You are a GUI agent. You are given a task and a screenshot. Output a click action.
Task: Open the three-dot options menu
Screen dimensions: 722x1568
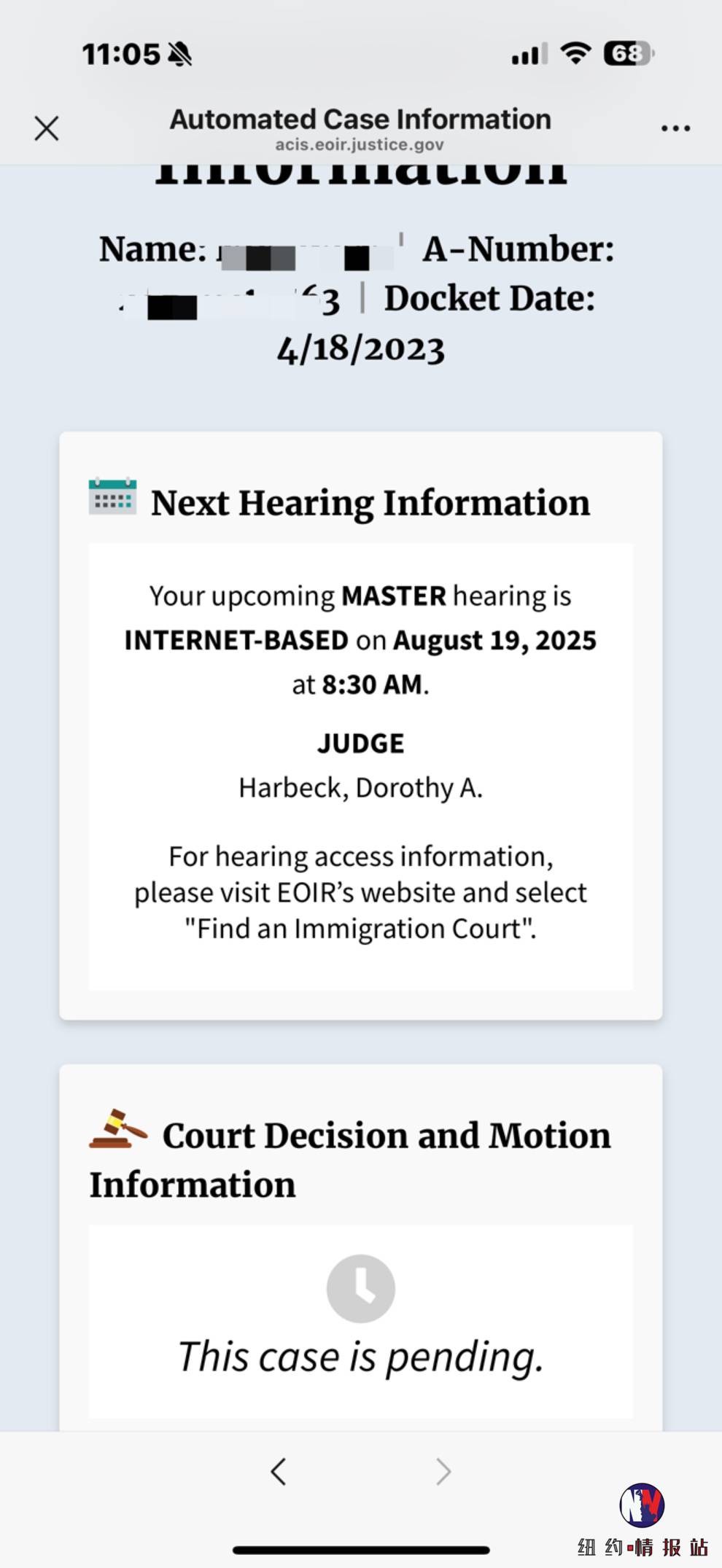(x=675, y=128)
